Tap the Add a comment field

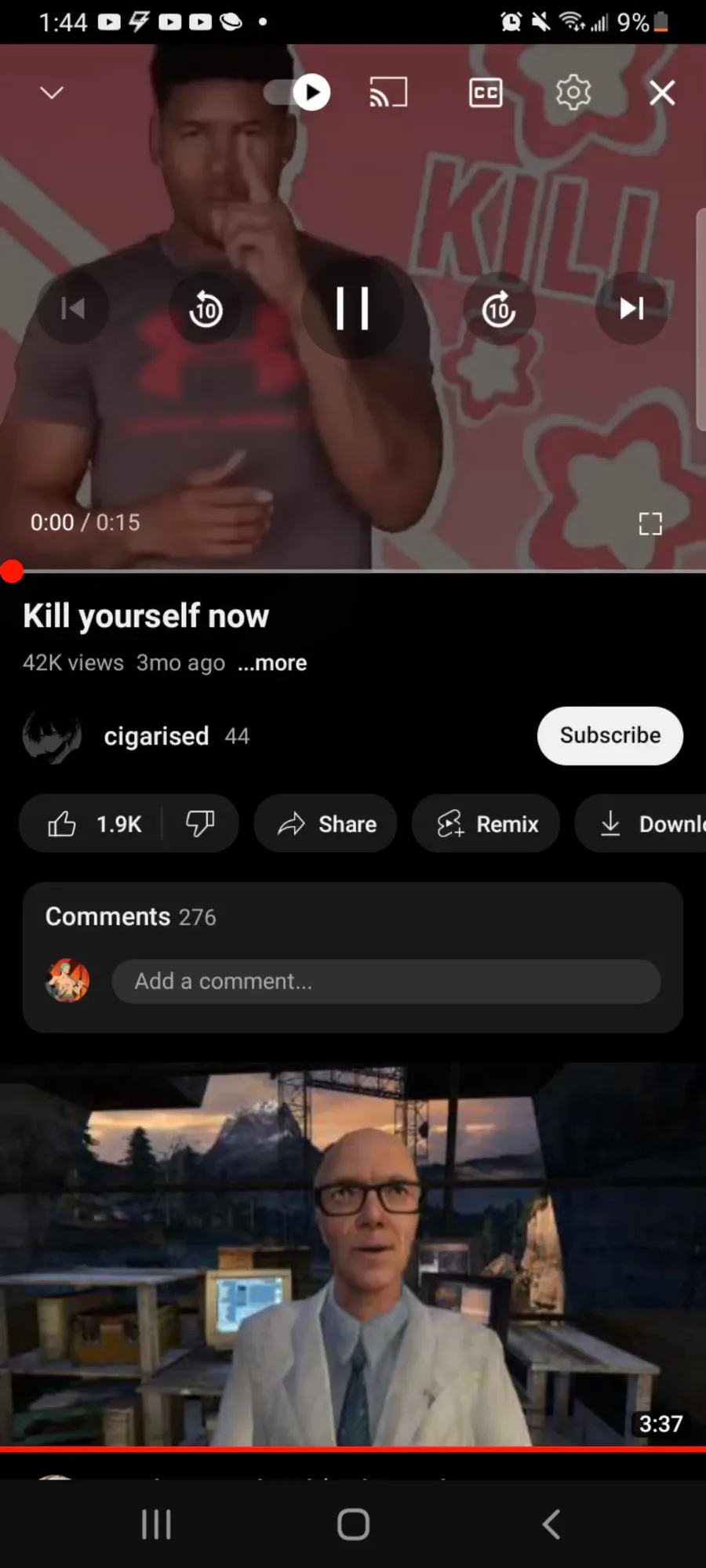point(386,982)
